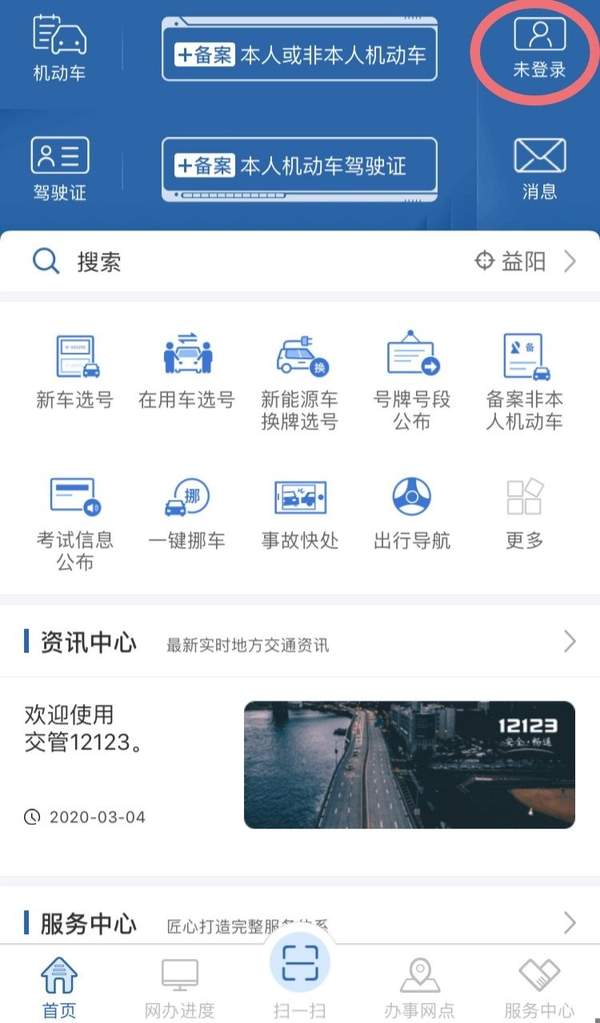This screenshot has height=1023, width=600.
Task: Open 新车选号 service
Action: click(75, 372)
